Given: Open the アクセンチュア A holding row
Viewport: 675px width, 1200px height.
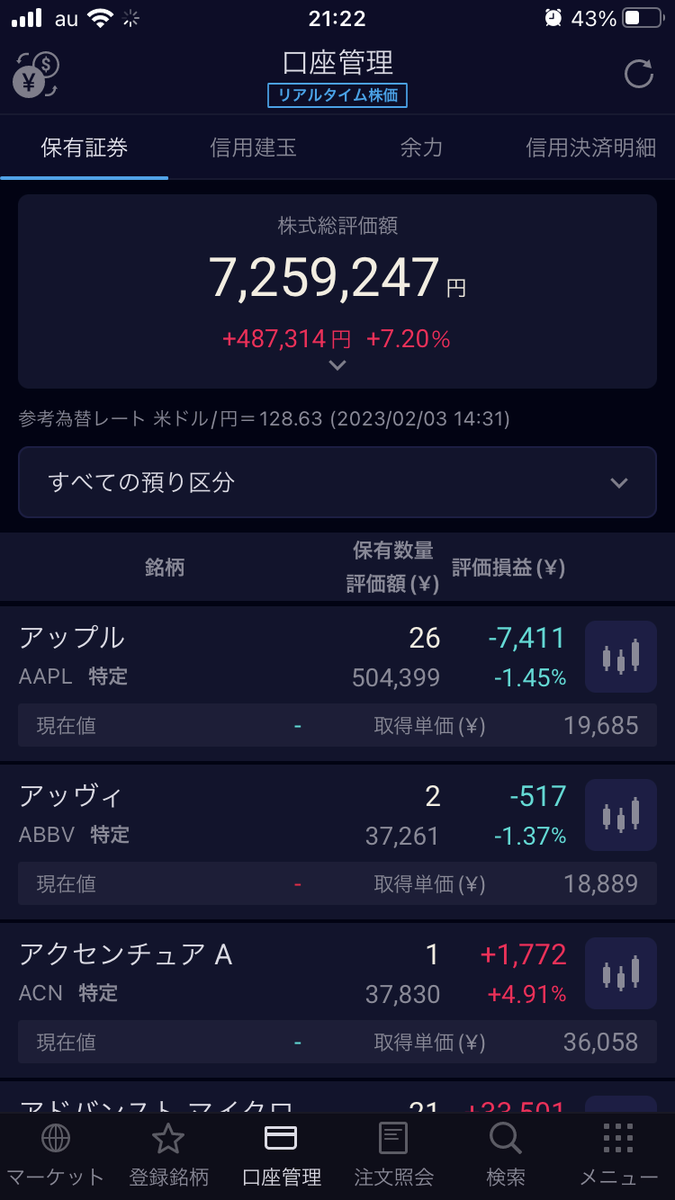Looking at the screenshot, I should pos(337,1000).
